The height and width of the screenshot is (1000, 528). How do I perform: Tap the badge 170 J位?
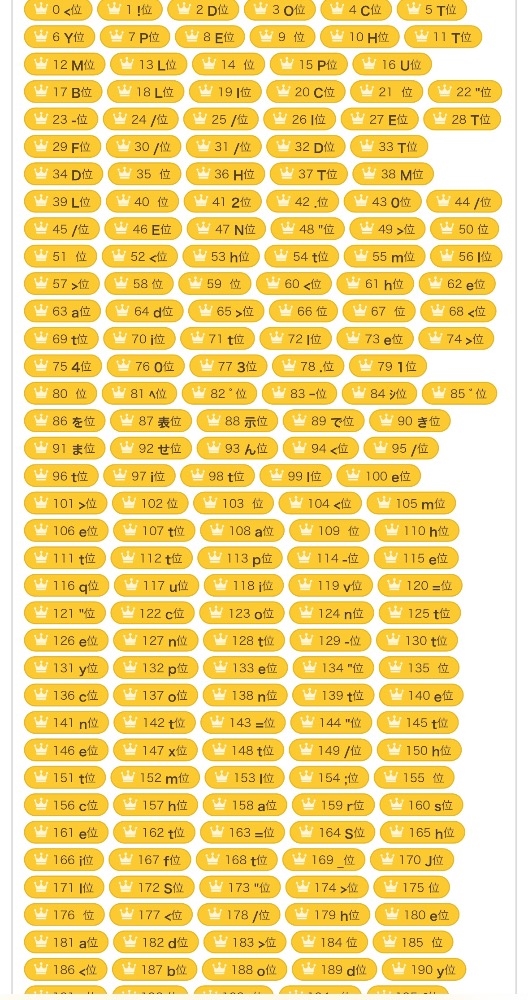[x=411, y=860]
